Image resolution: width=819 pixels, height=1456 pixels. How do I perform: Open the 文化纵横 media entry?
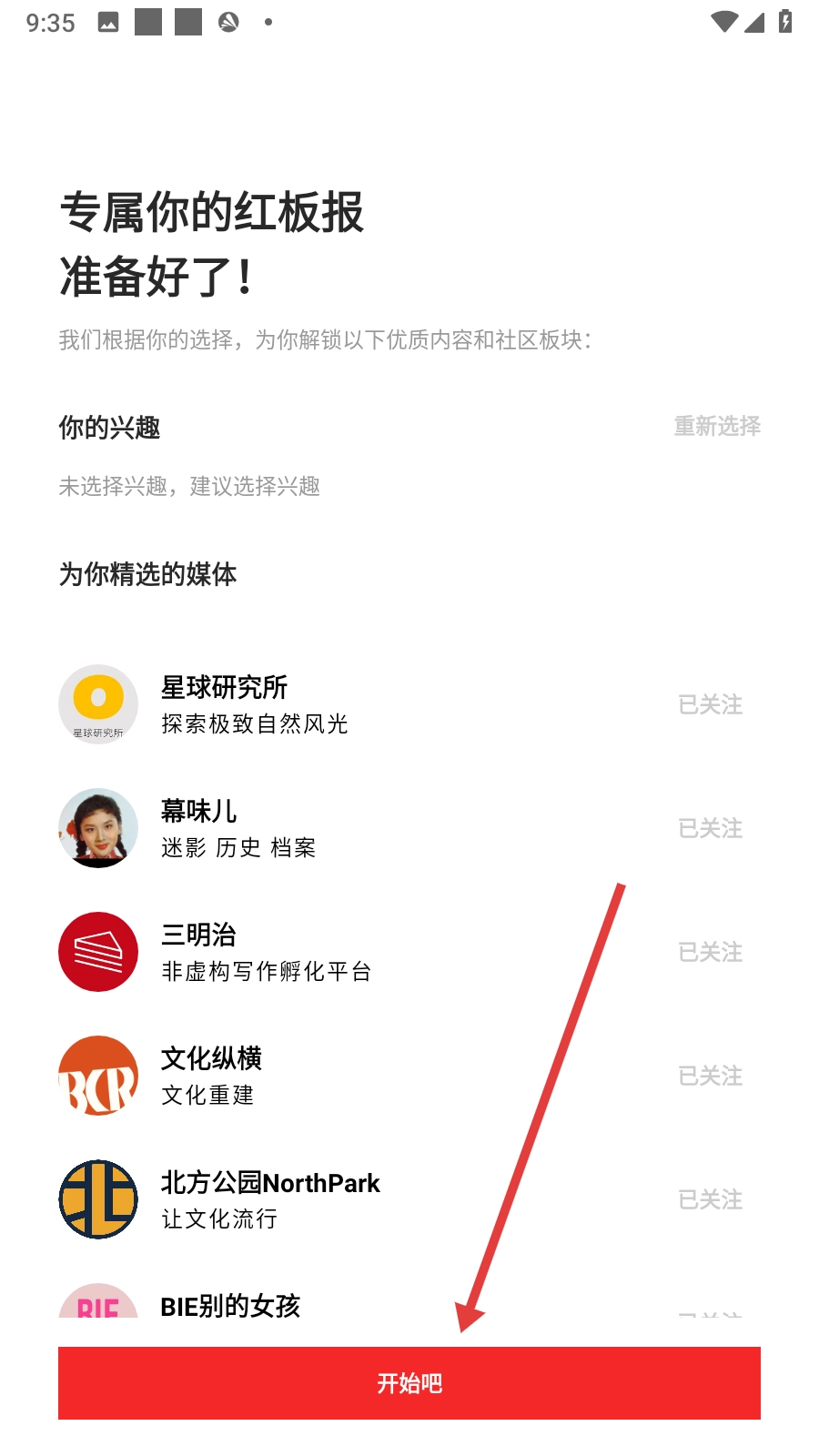211,1076
